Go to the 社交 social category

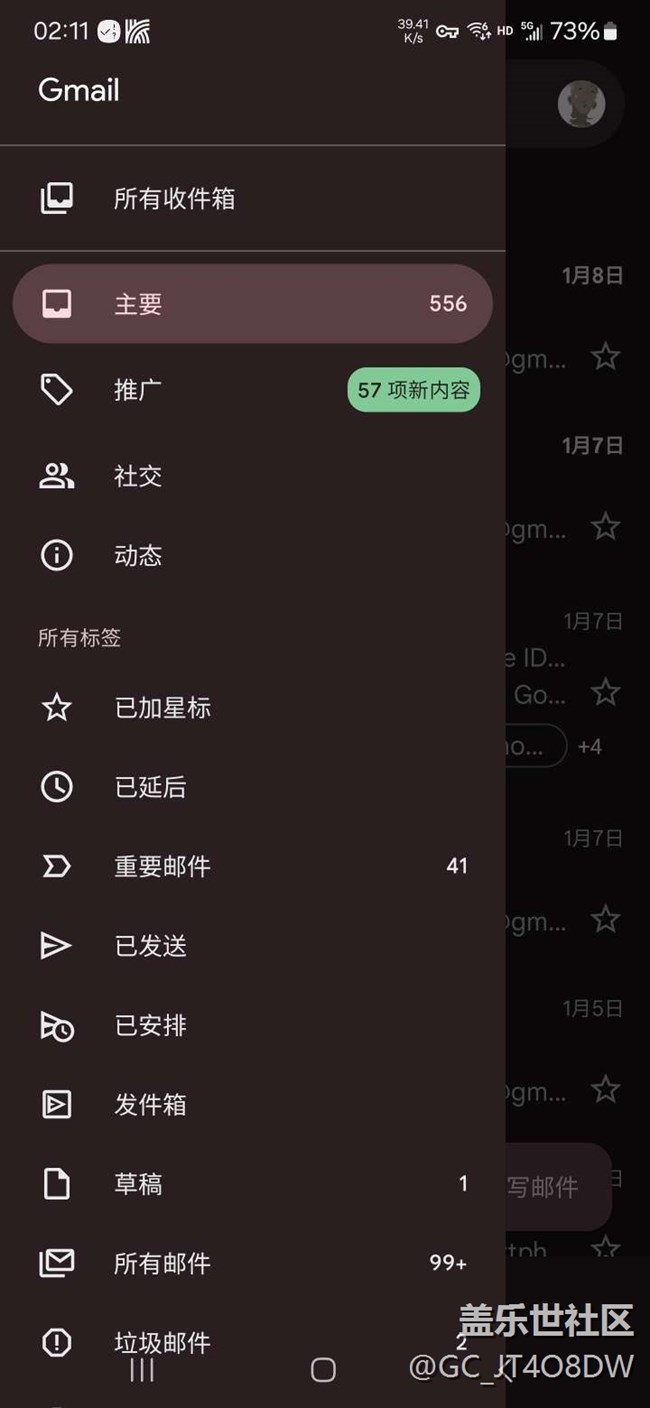tap(252, 476)
